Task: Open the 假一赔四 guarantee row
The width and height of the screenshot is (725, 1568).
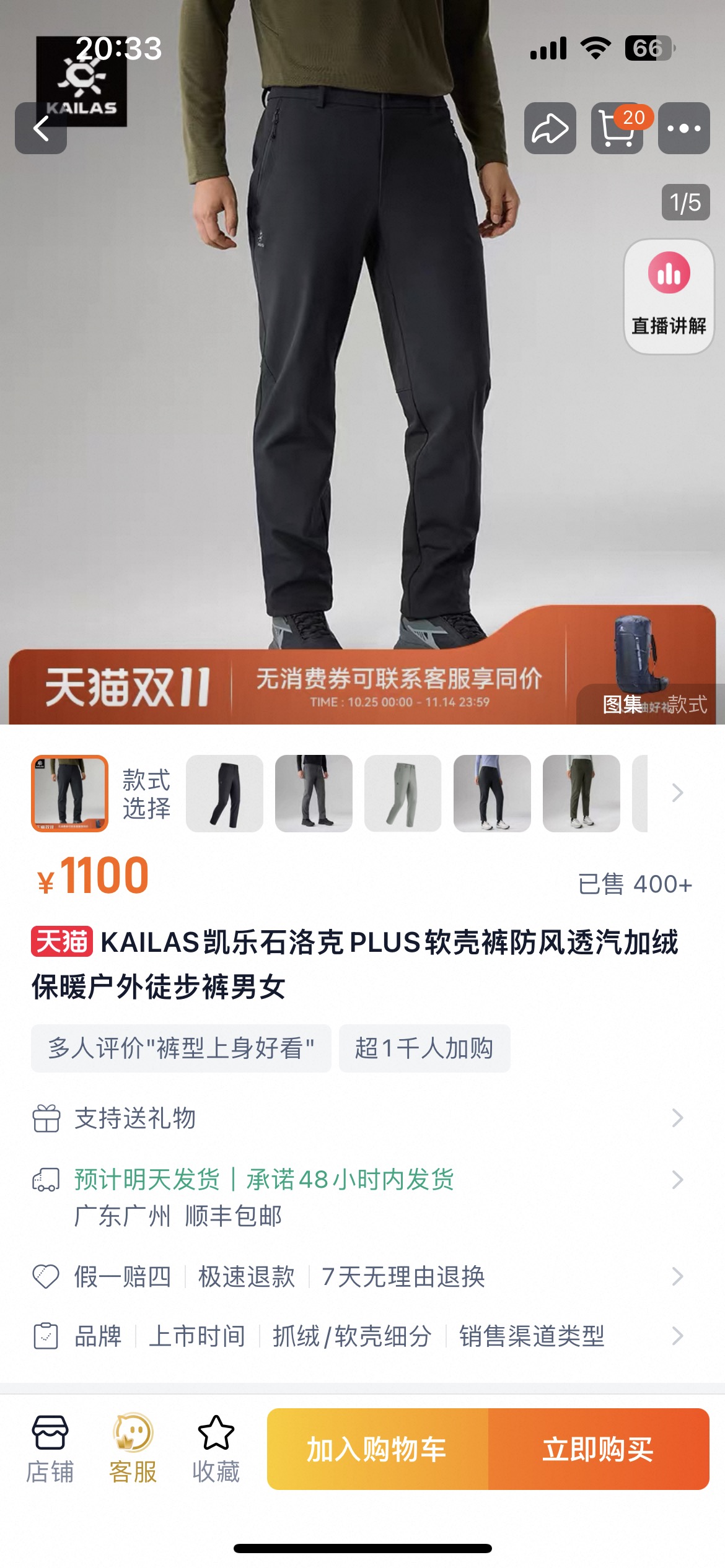Action: (x=362, y=1277)
